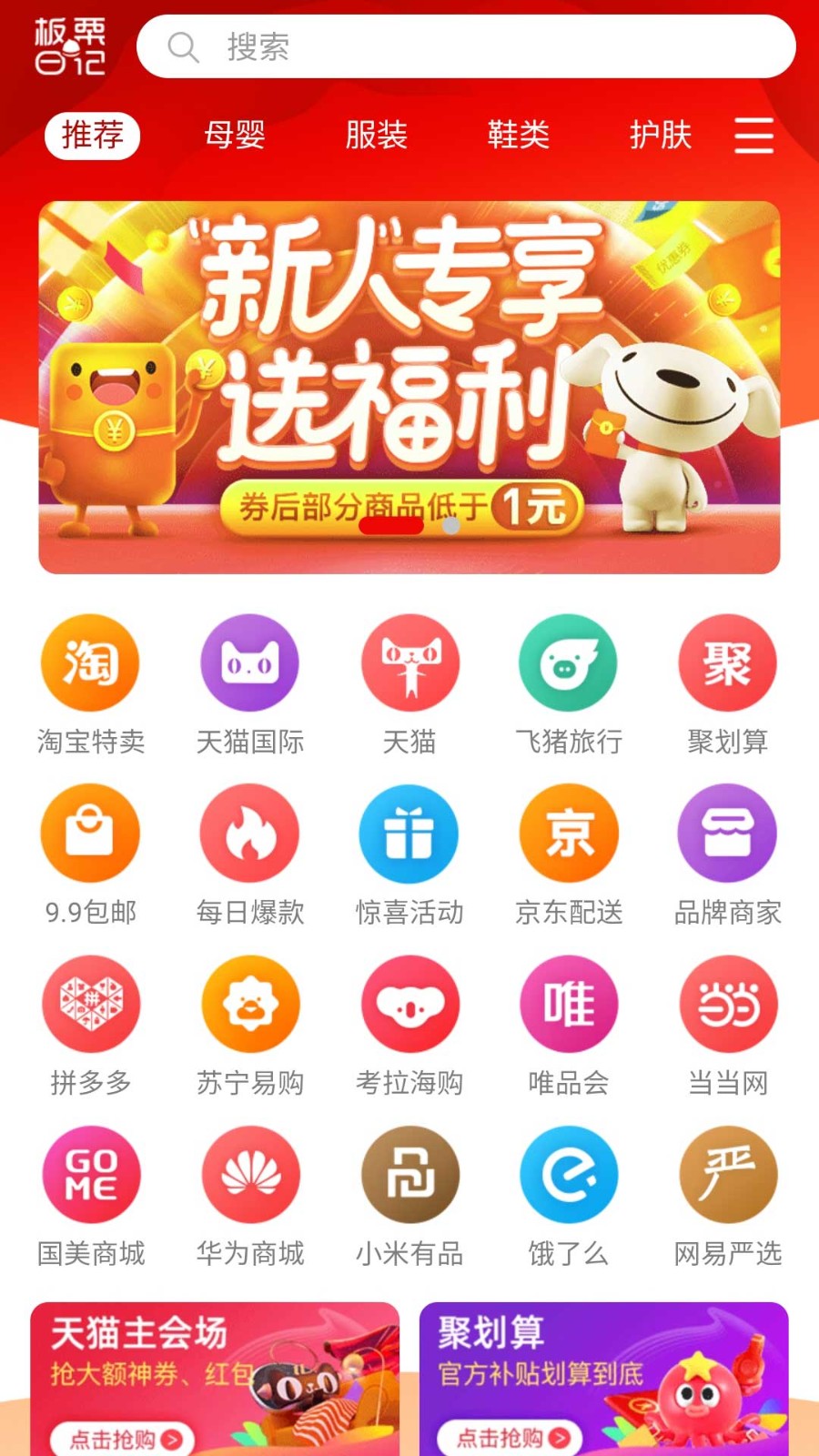The image size is (819, 1456).
Task: Switch to the 母婴 category tab
Action: [234, 136]
